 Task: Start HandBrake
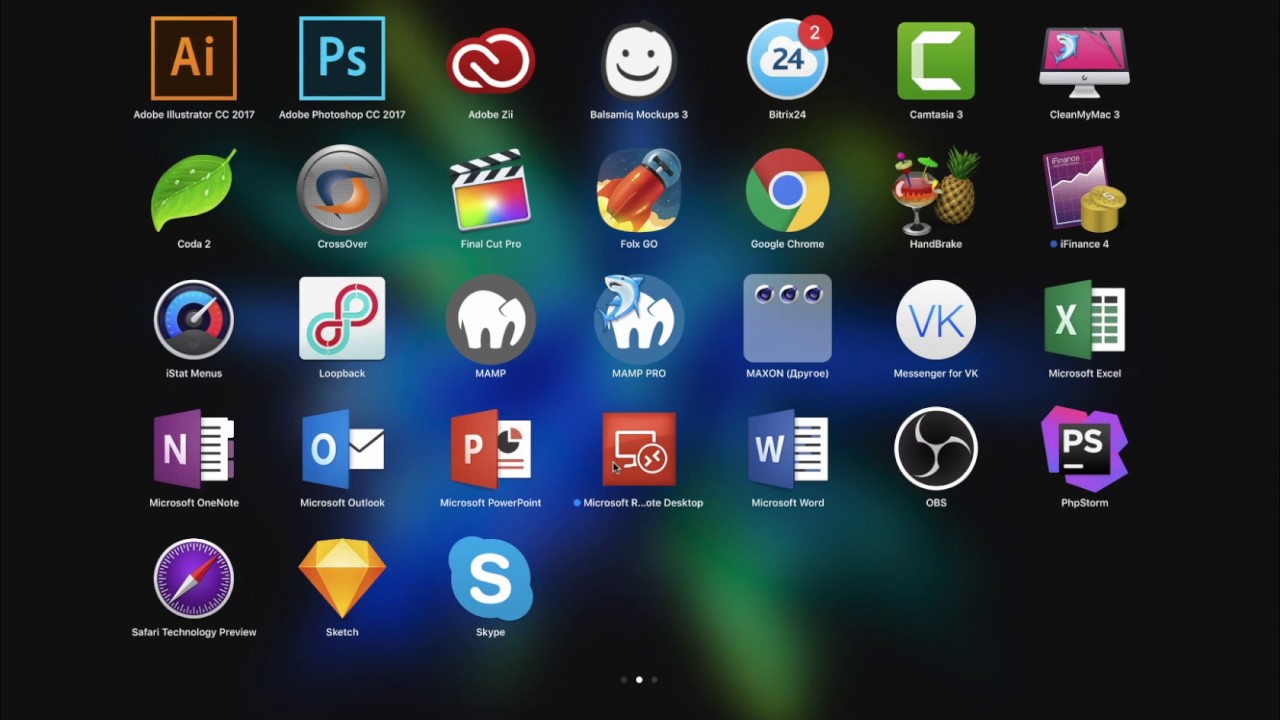click(935, 190)
